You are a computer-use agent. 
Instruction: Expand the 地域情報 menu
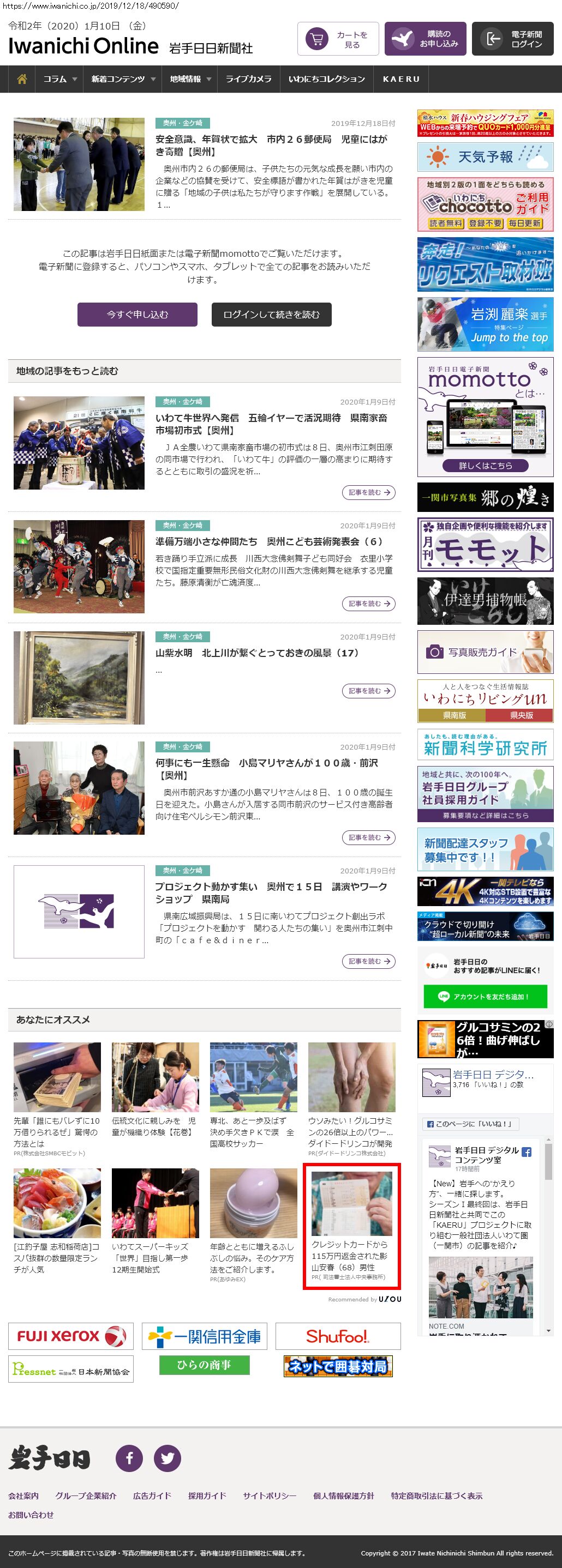tap(190, 79)
